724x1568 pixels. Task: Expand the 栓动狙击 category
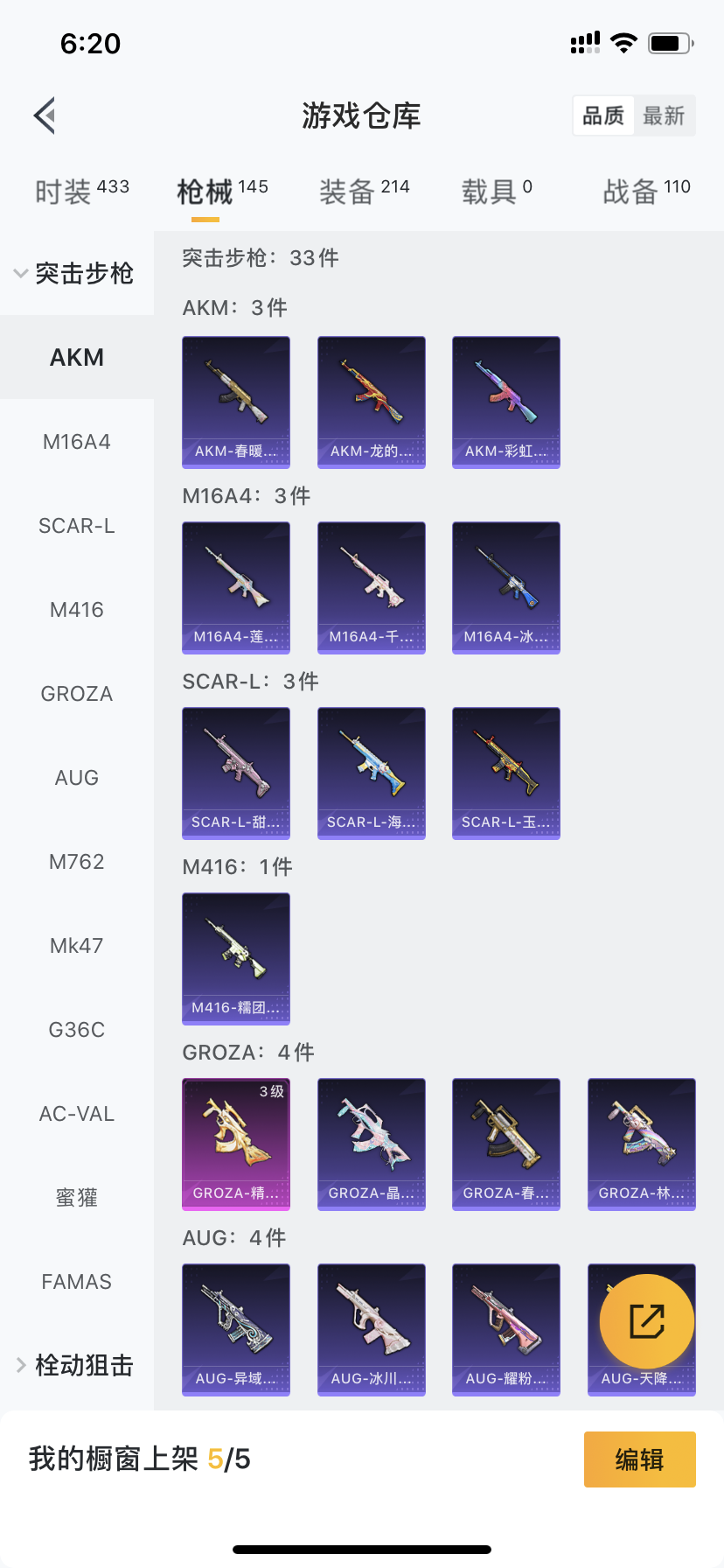click(75, 1365)
